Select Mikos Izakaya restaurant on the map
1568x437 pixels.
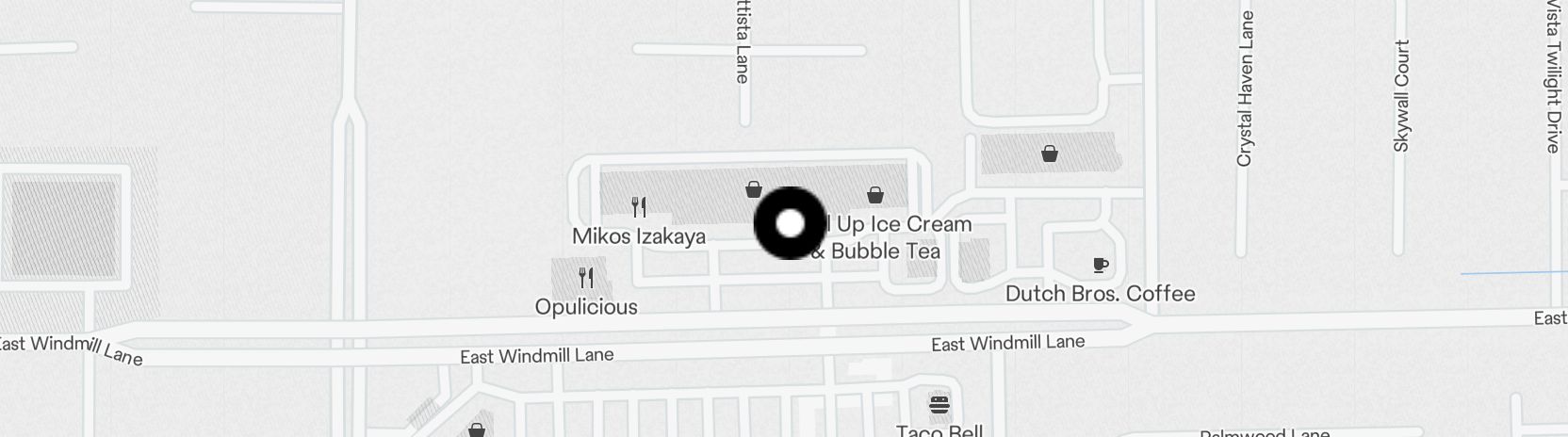639,207
